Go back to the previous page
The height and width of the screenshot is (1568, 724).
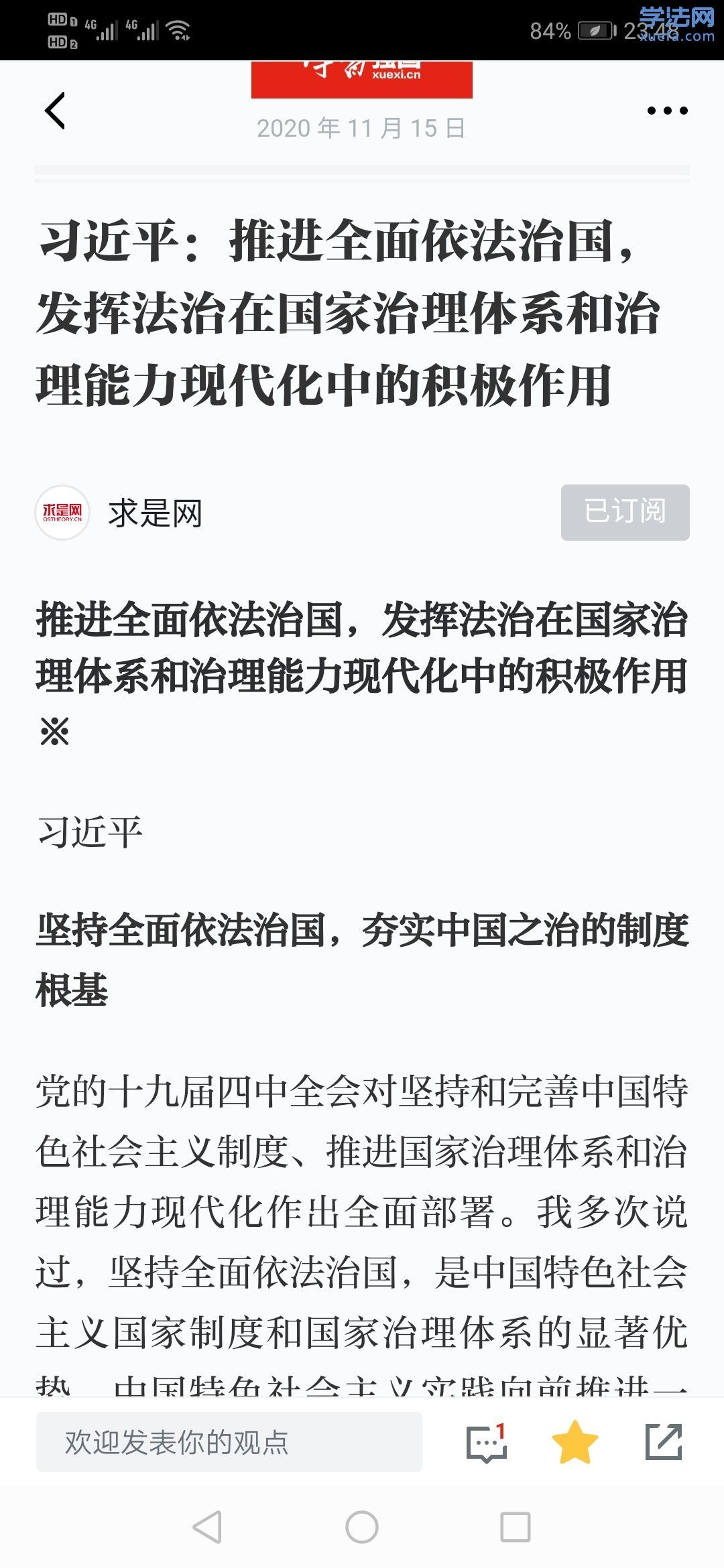click(55, 111)
